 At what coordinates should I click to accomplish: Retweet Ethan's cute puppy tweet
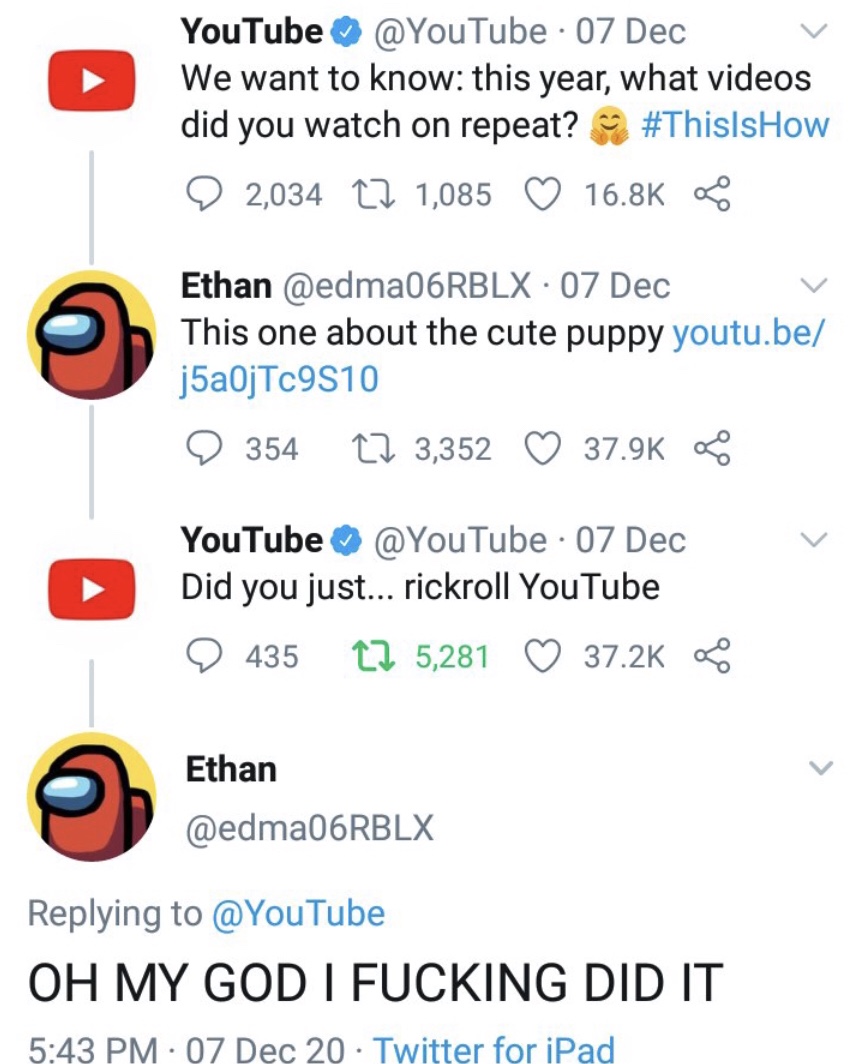(376, 447)
